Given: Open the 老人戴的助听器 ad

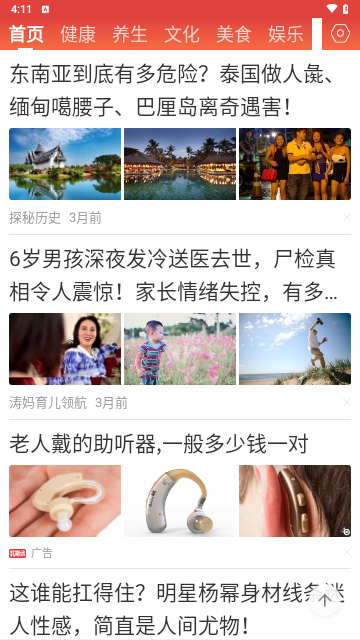Looking at the screenshot, I should (159, 444).
